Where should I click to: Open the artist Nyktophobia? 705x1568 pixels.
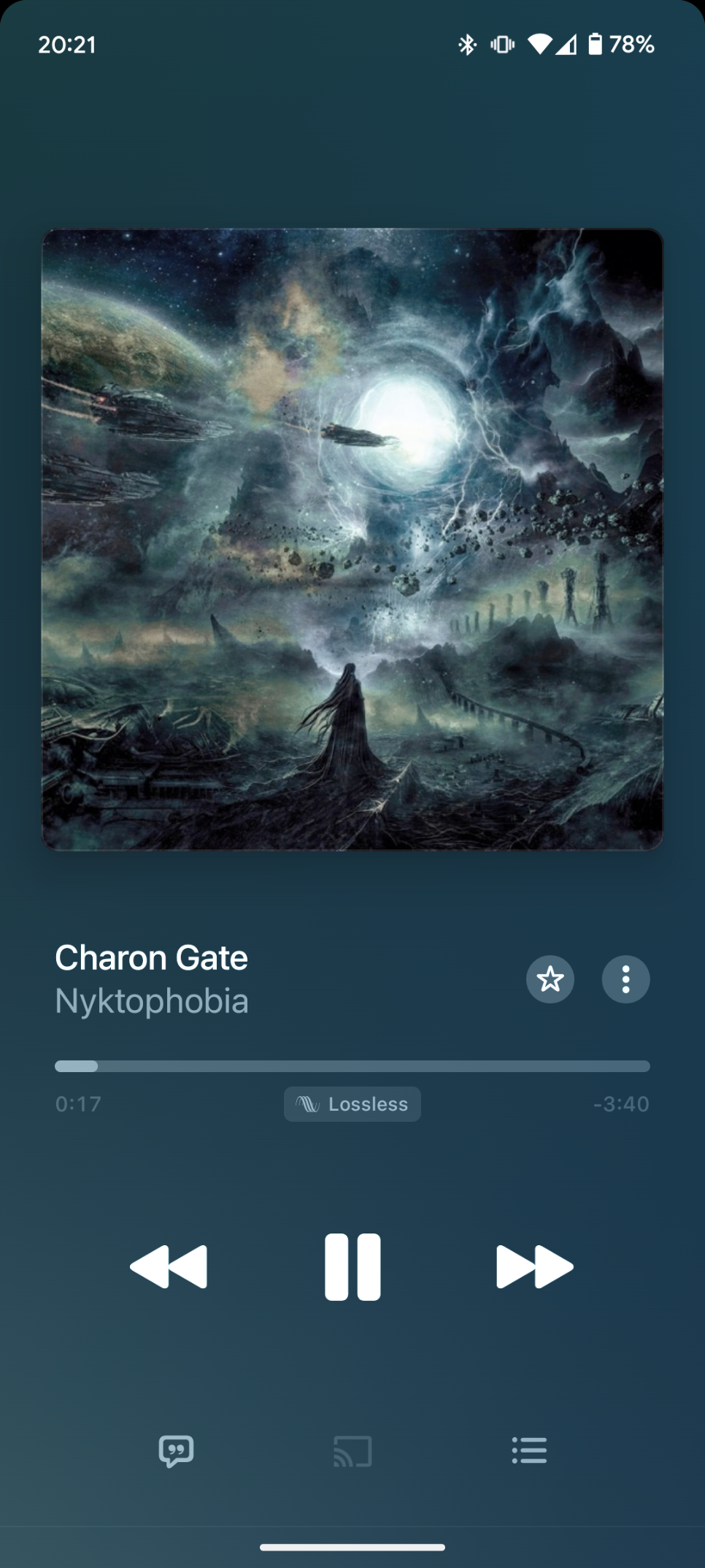point(152,1001)
